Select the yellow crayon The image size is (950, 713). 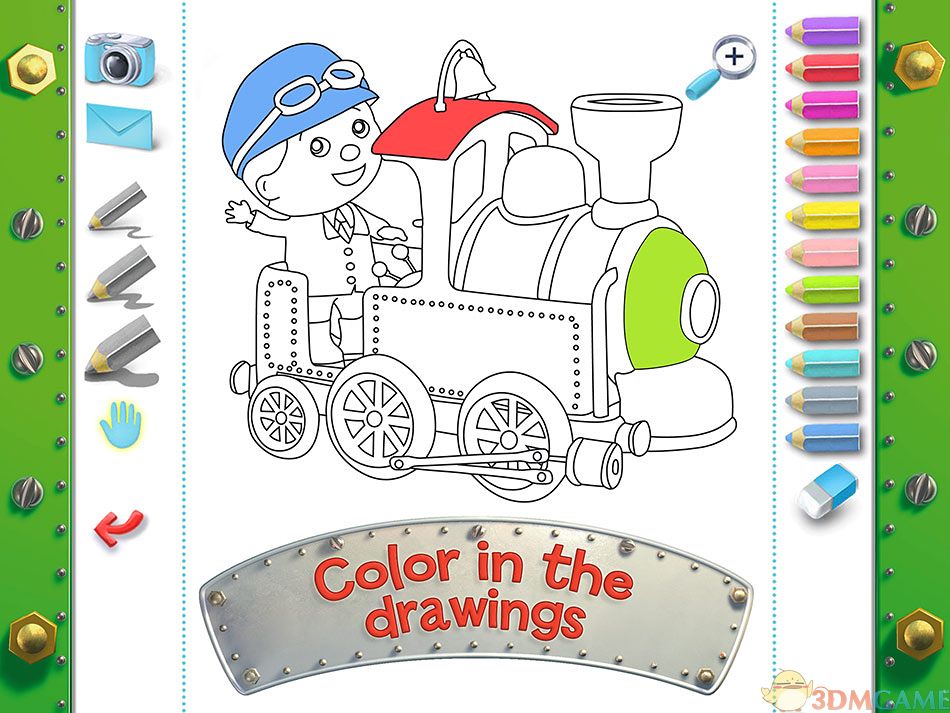(823, 216)
